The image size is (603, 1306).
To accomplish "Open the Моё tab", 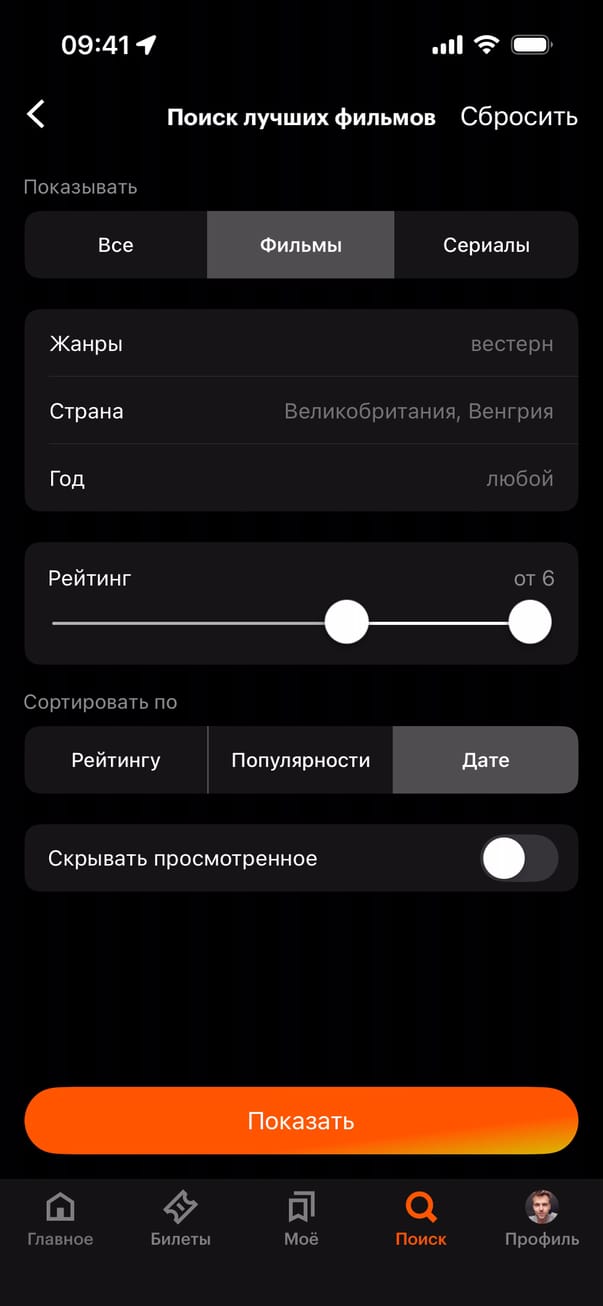I will pos(301,1219).
